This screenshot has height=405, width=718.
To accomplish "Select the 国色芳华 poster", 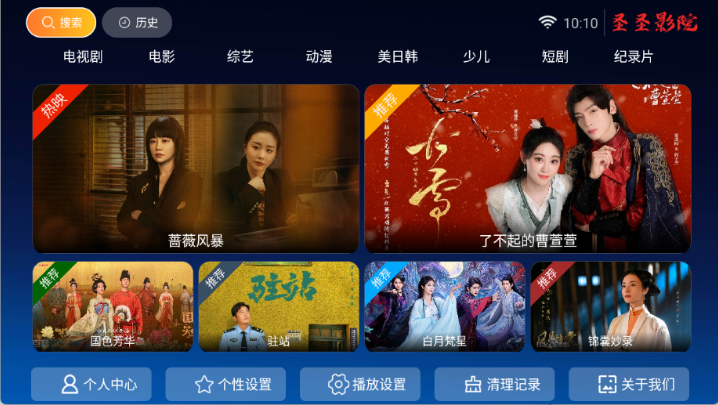I will click(113, 306).
